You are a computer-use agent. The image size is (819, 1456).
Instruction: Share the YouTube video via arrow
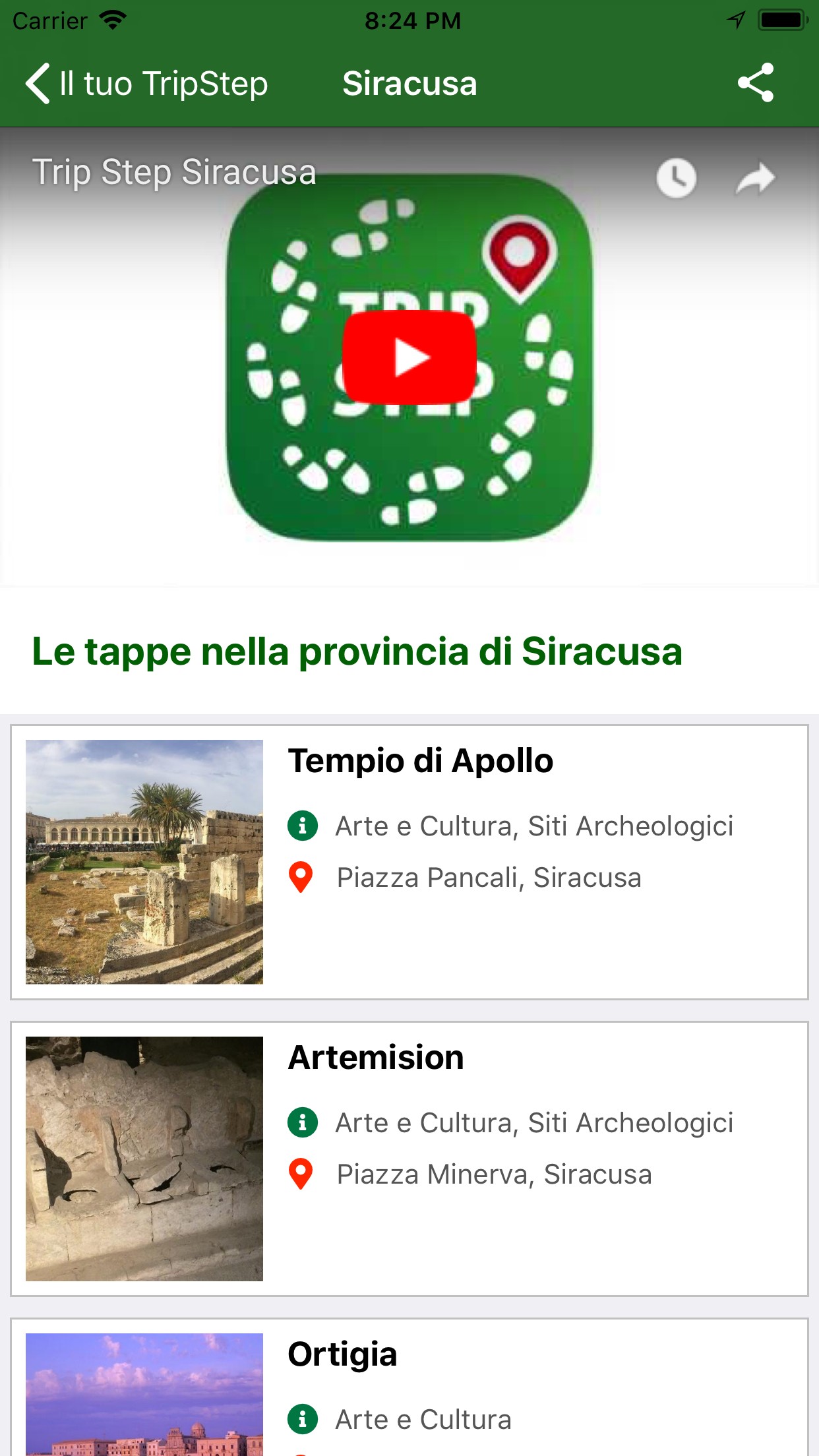point(755,178)
